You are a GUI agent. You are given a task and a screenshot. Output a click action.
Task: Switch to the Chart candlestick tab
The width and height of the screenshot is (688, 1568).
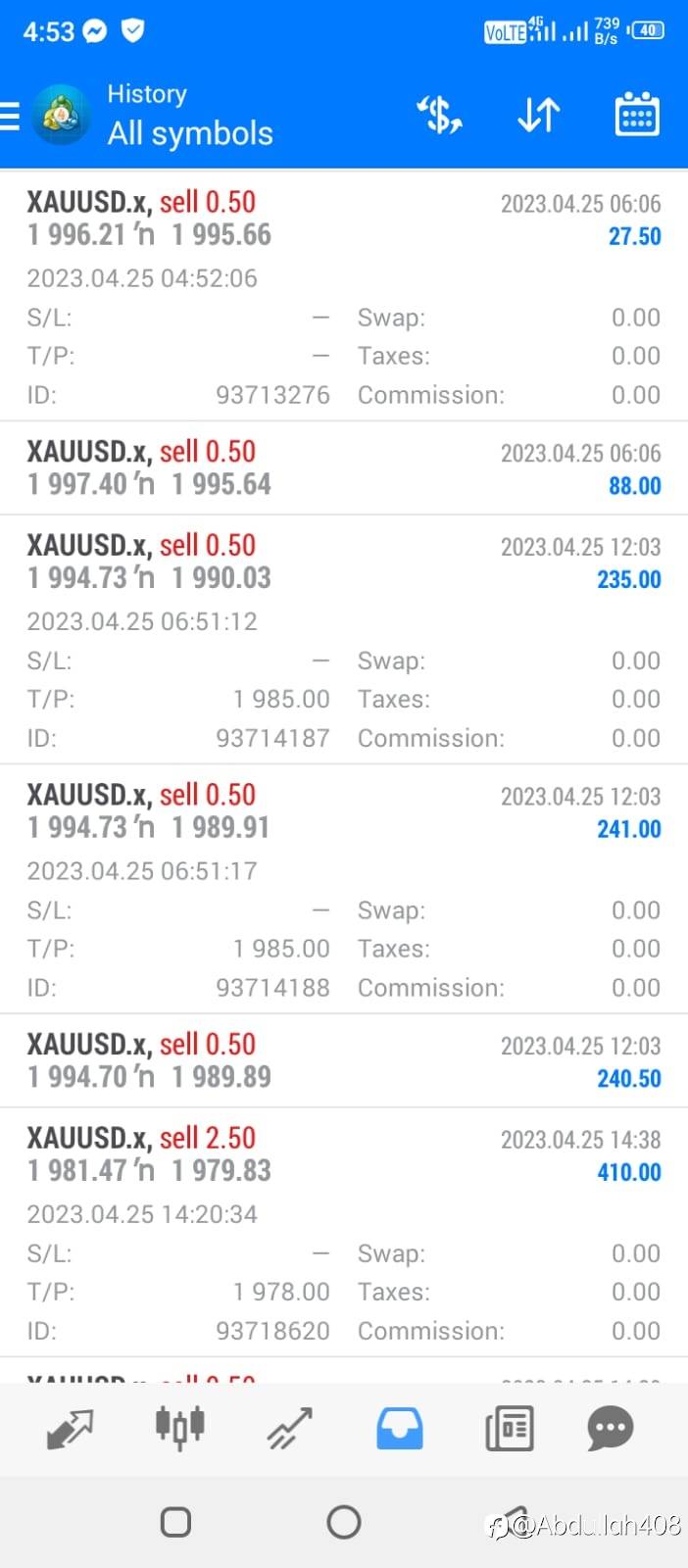click(x=180, y=1427)
